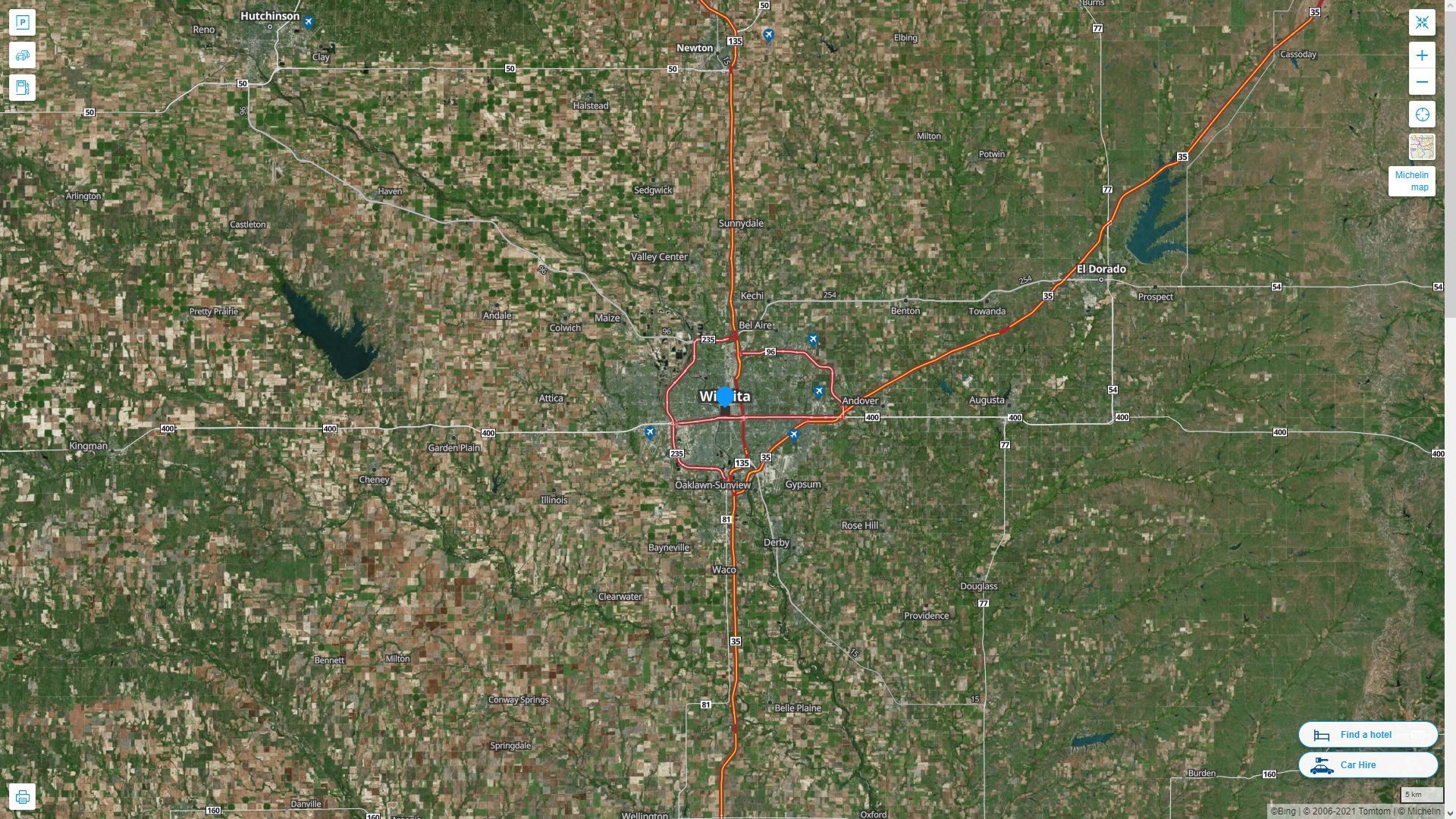Print the map with the printer icon
The height and width of the screenshot is (819, 1456).
tap(22, 797)
